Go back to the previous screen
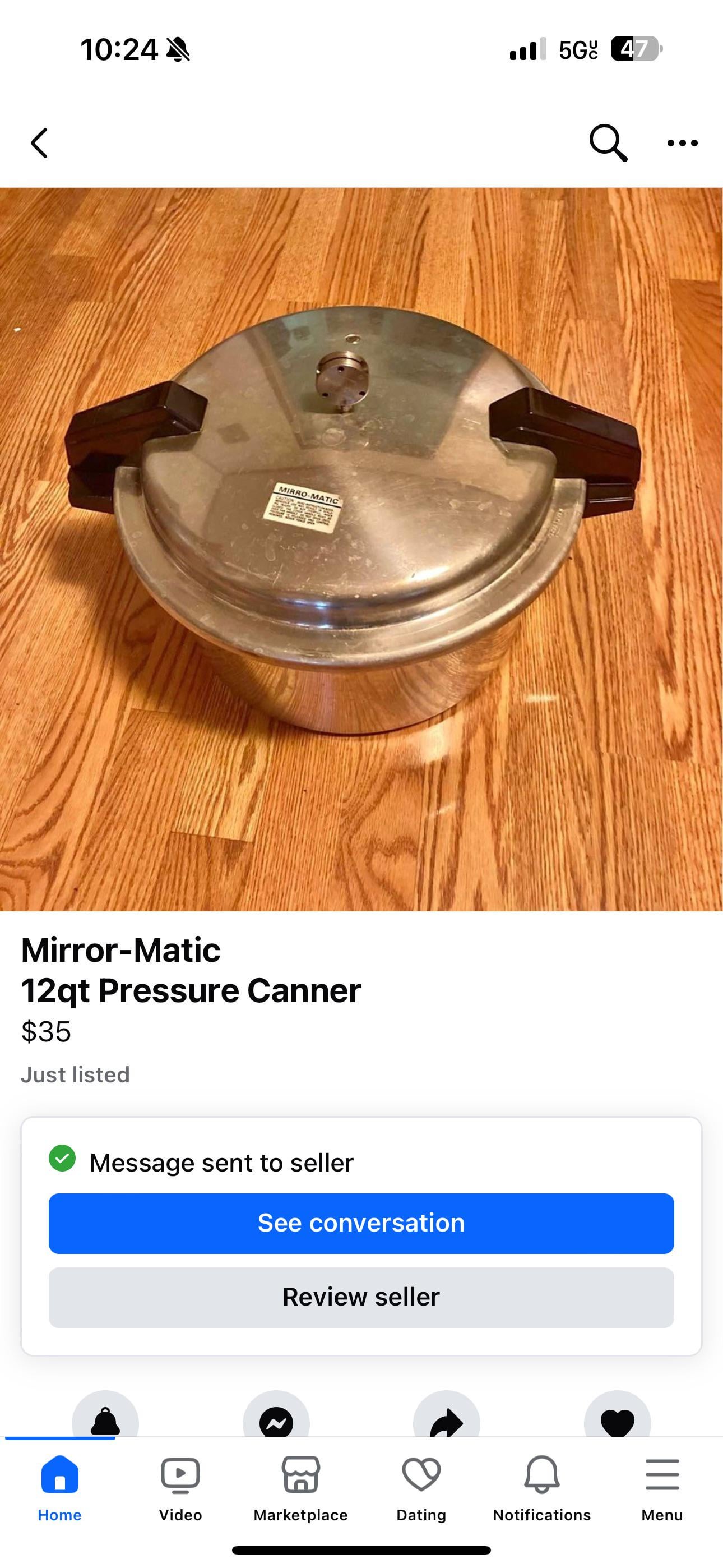This screenshot has height=1568, width=723. click(x=40, y=143)
